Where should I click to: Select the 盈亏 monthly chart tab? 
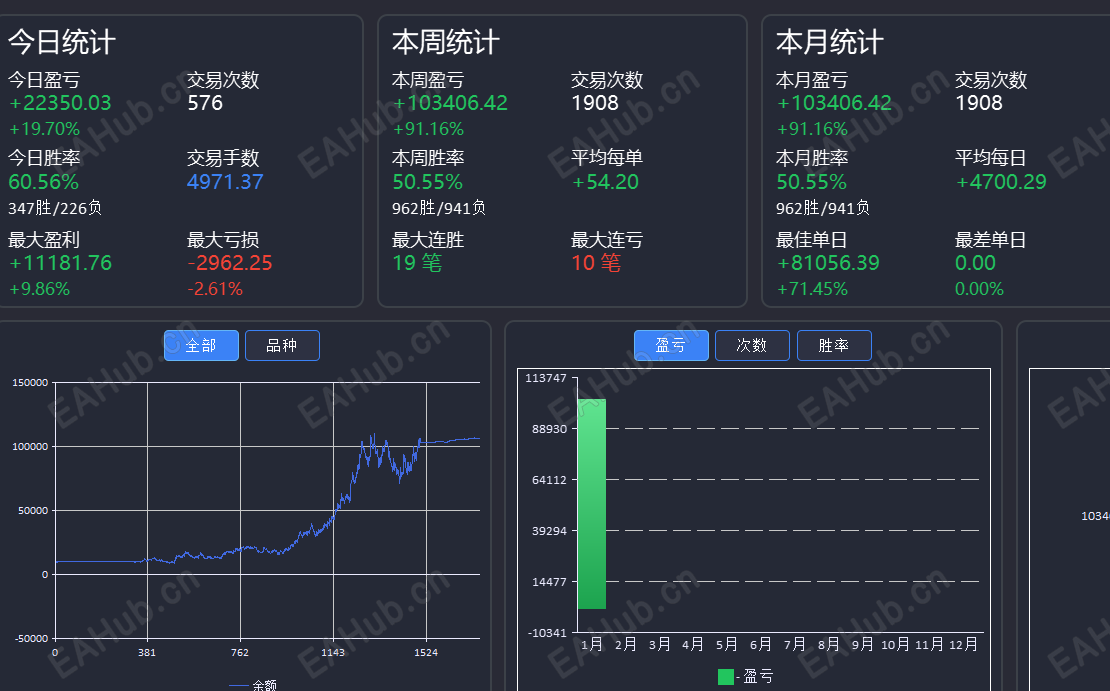click(671, 345)
